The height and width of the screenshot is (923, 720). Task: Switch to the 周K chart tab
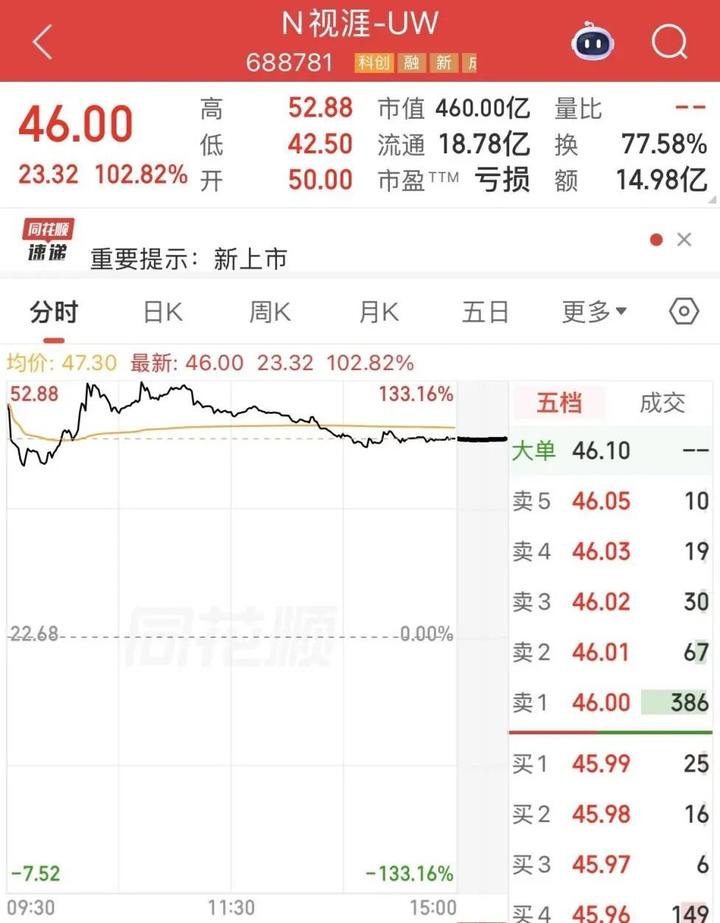point(269,312)
